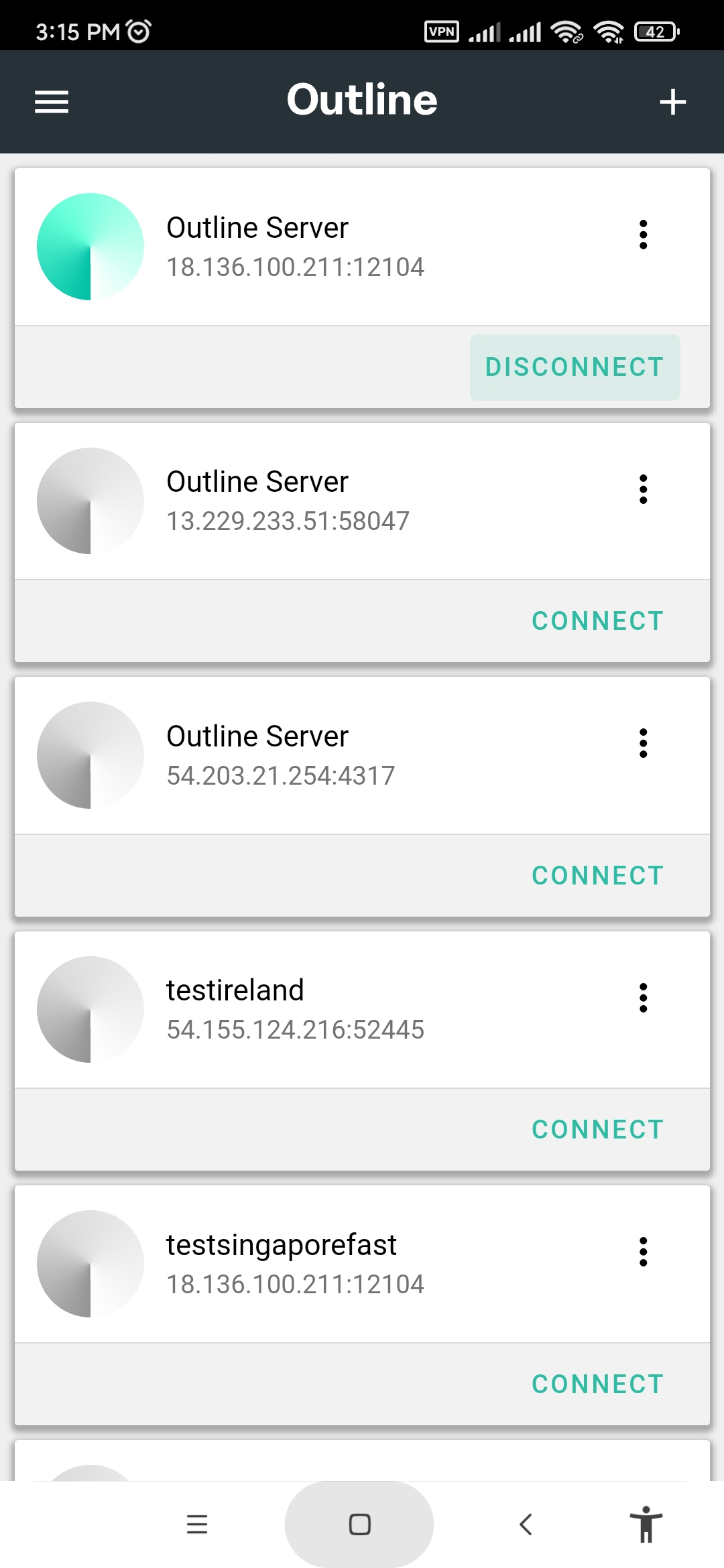724x1568 pixels.
Task: Tap the Home pill navigation button
Action: tap(359, 1524)
